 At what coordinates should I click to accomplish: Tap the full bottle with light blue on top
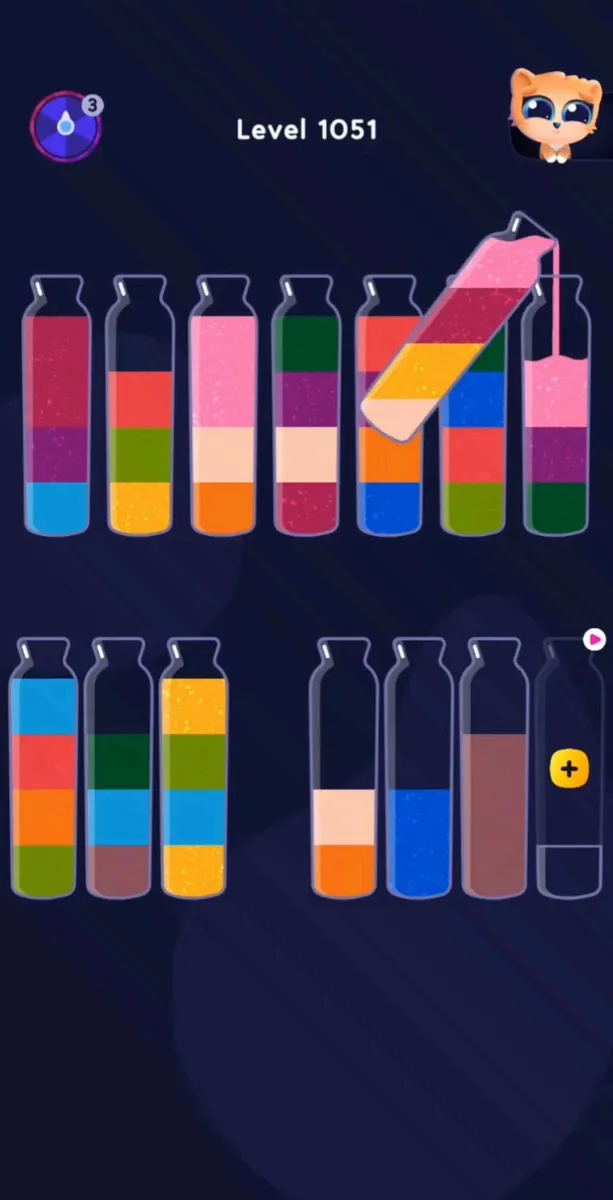pyautogui.click(x=43, y=767)
